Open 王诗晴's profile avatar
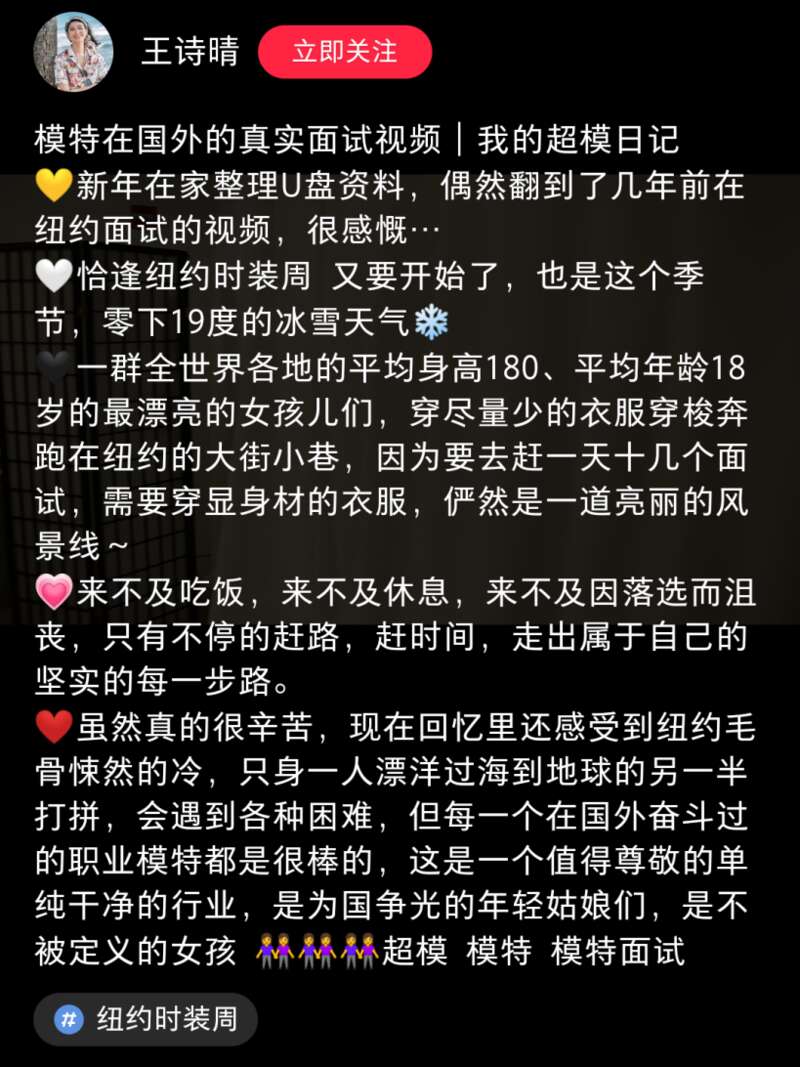 click(73, 52)
